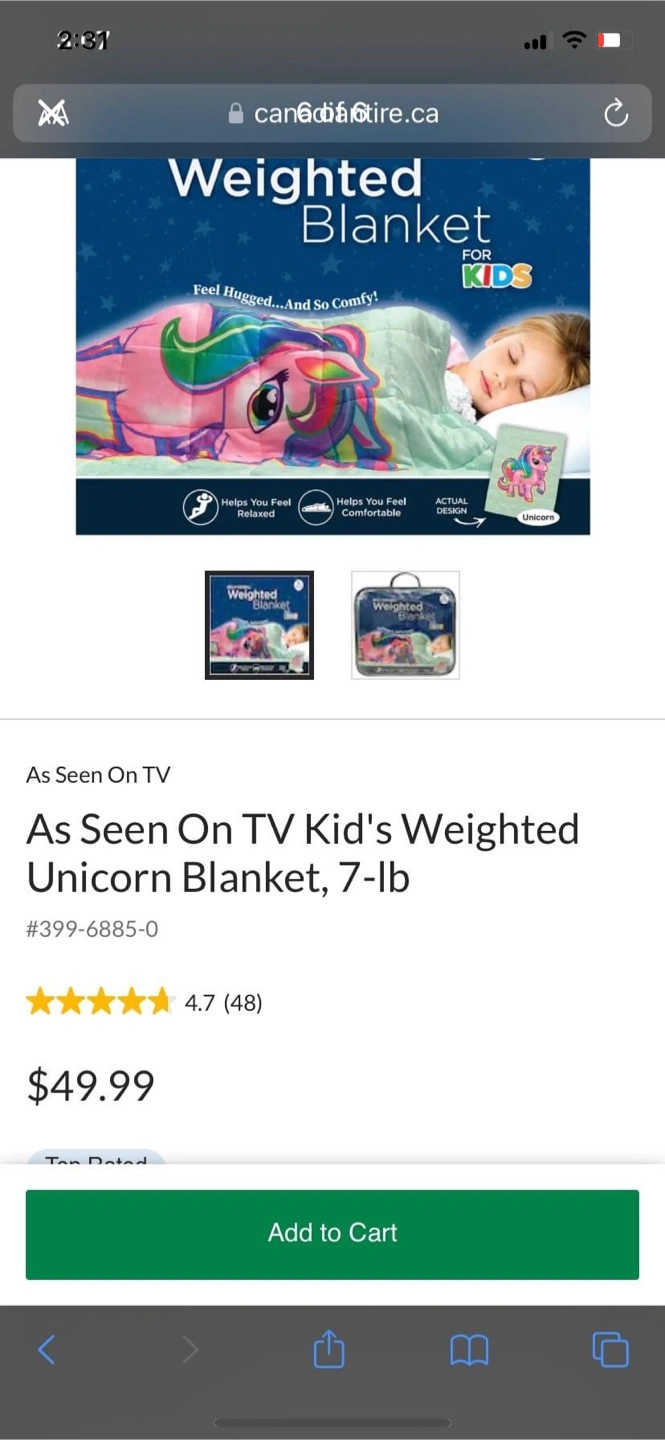Screen dimensions: 665x1440
Task: Add the unicorn blanket to cart
Action: pos(332,1234)
